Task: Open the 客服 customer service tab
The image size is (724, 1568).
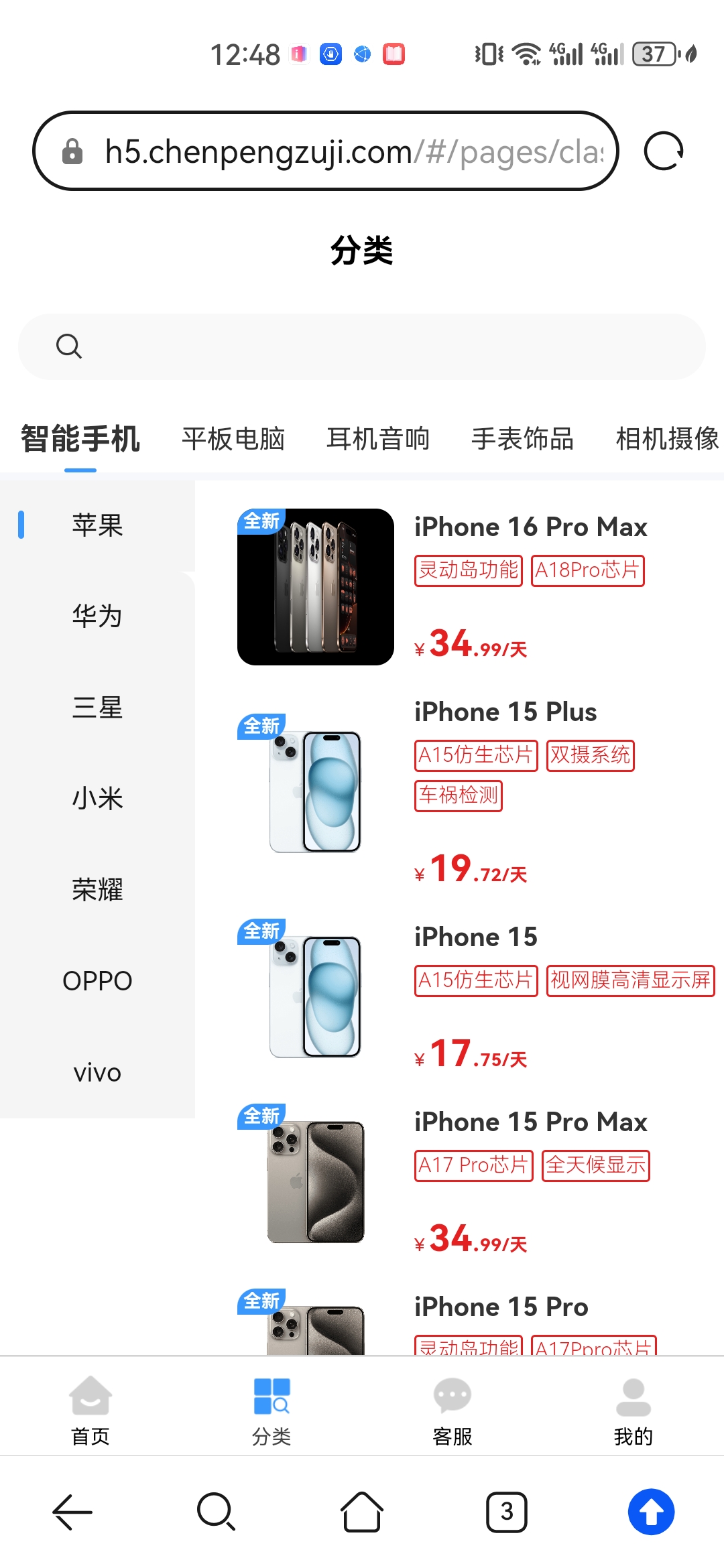Action: pos(452,1407)
